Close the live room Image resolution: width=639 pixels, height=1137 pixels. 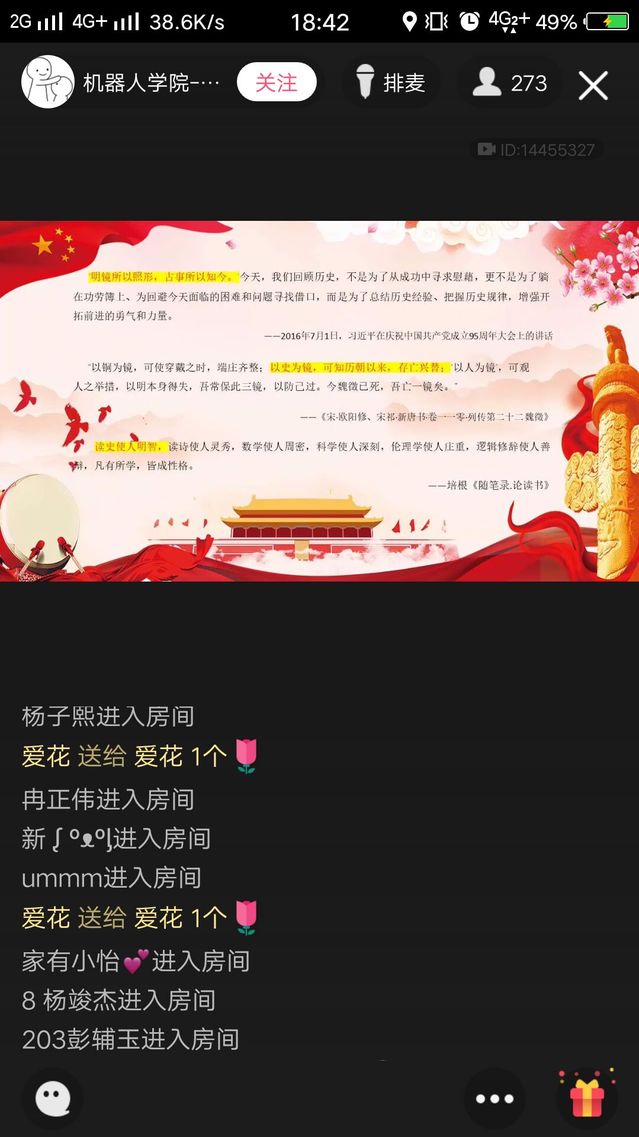593,86
